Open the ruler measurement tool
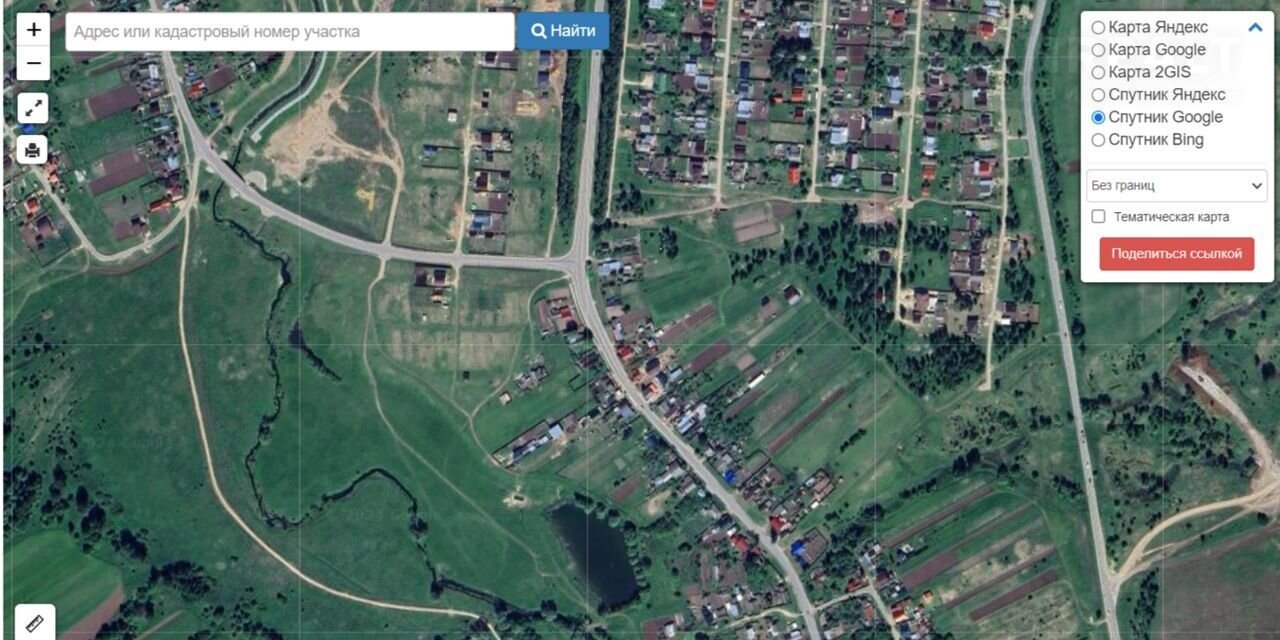Screen dimensions: 1280x640 click(x=35, y=622)
